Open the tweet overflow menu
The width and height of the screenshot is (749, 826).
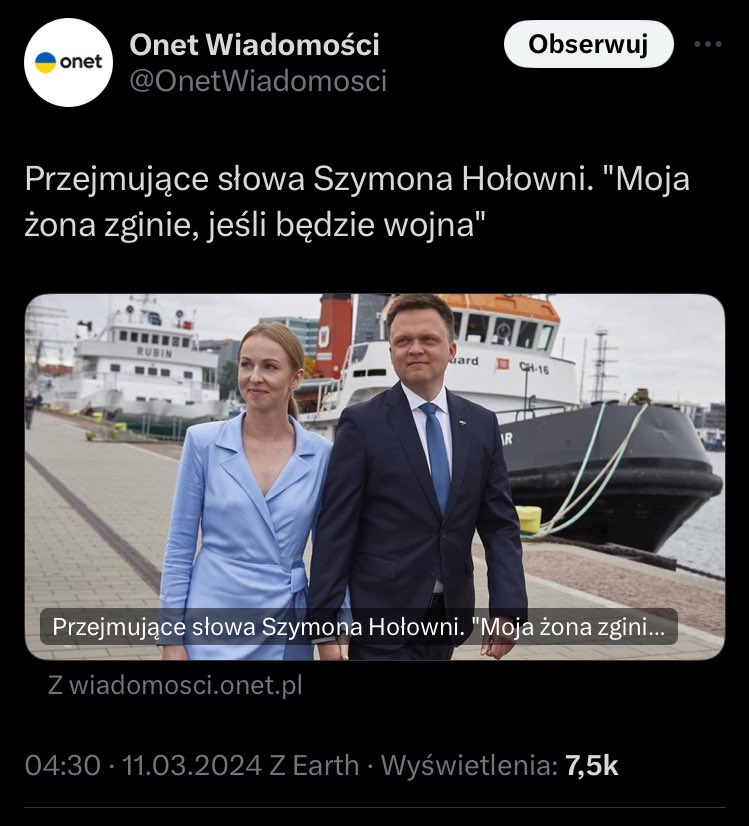click(707, 45)
